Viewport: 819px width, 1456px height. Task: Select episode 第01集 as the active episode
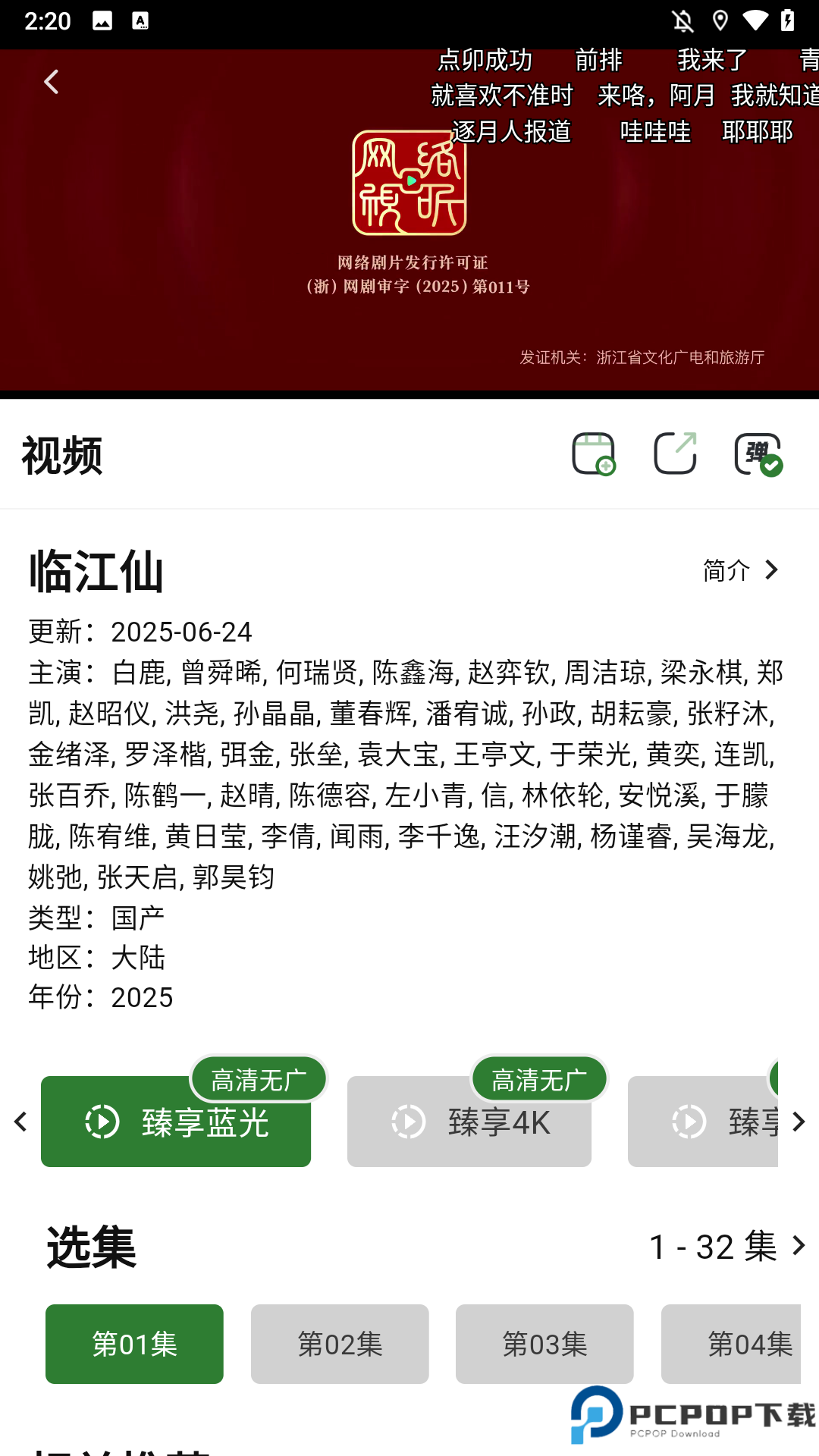(133, 1344)
